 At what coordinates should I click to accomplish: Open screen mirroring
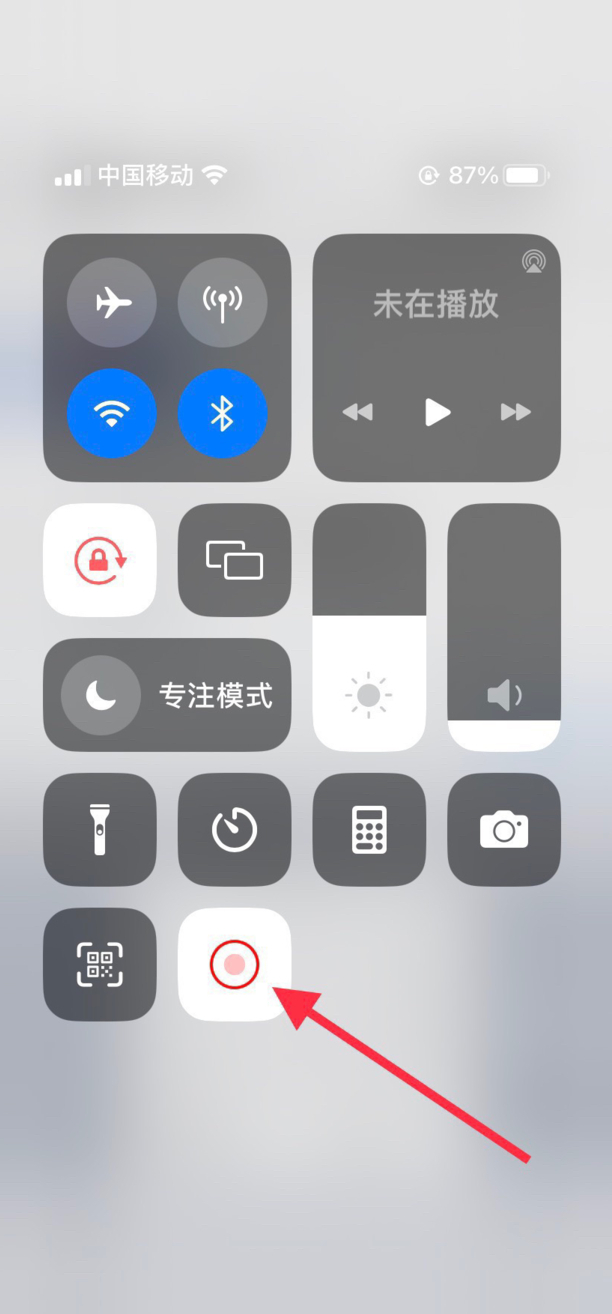[234, 560]
